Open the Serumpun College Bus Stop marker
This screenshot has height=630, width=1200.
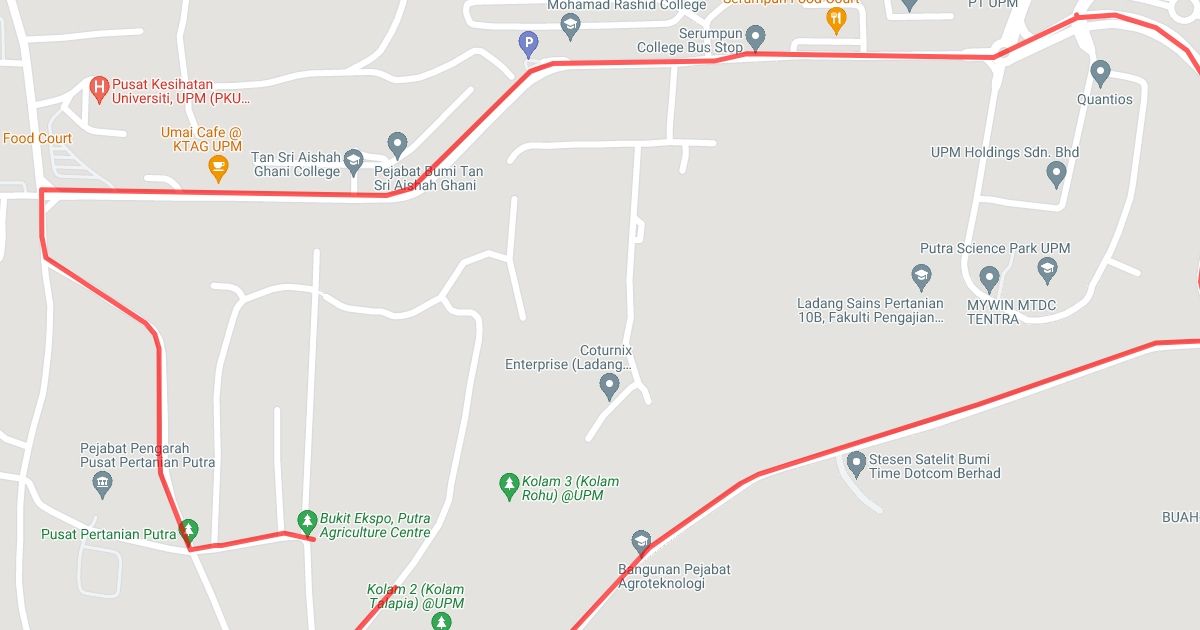(756, 38)
